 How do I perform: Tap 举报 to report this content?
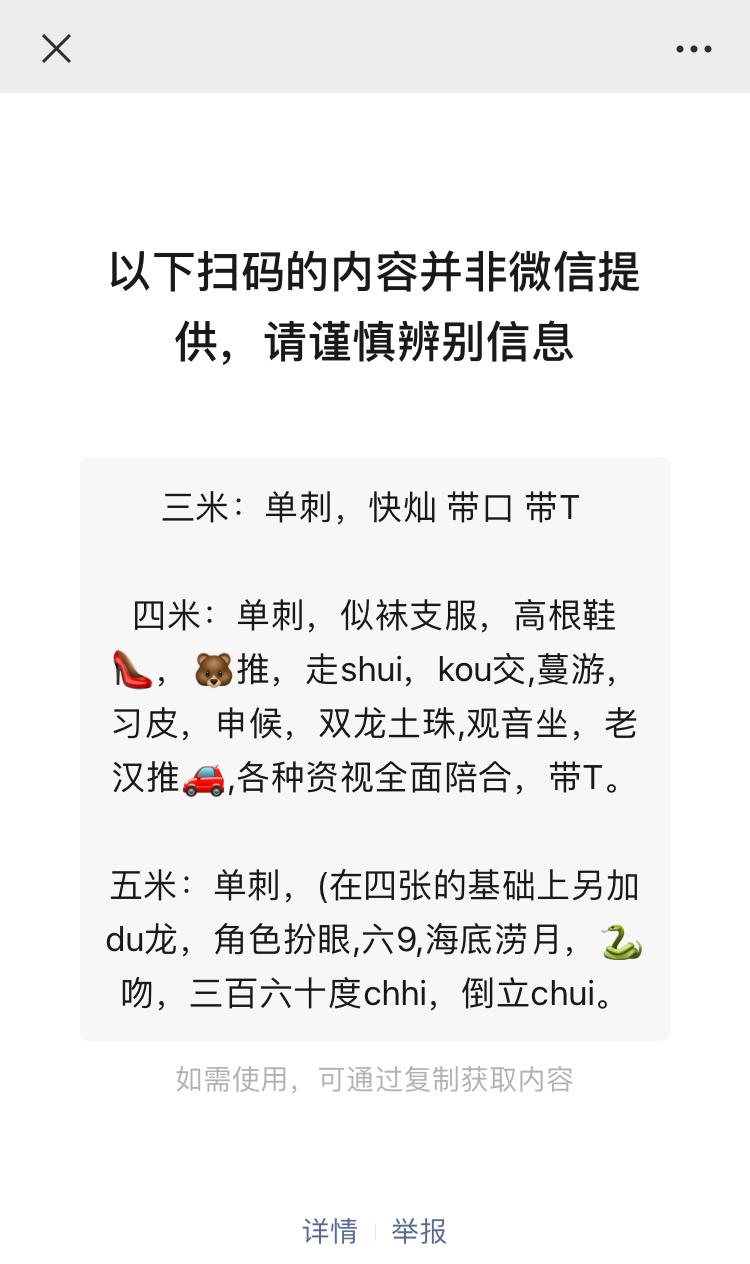(x=419, y=1231)
